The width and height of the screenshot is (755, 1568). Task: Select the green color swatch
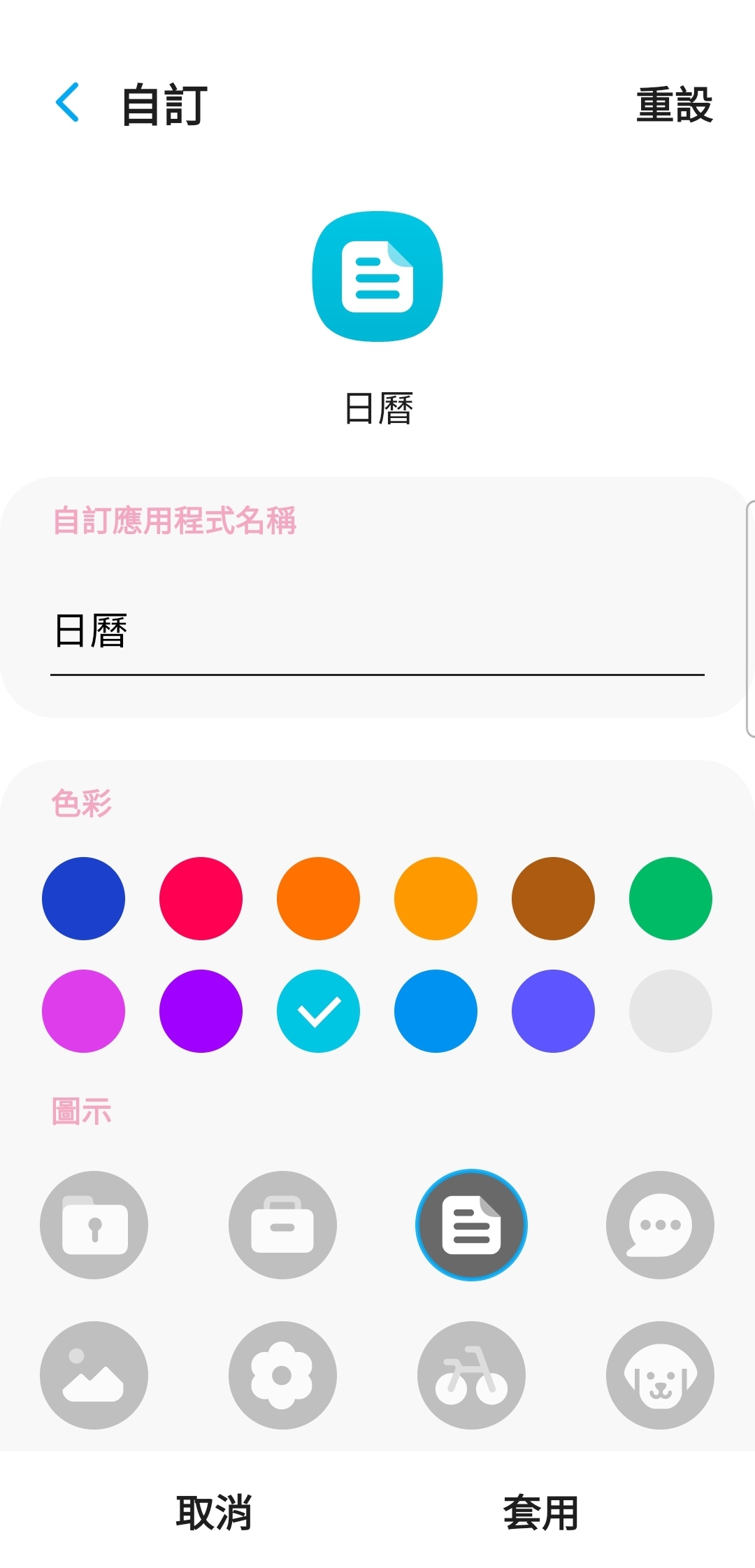point(670,898)
